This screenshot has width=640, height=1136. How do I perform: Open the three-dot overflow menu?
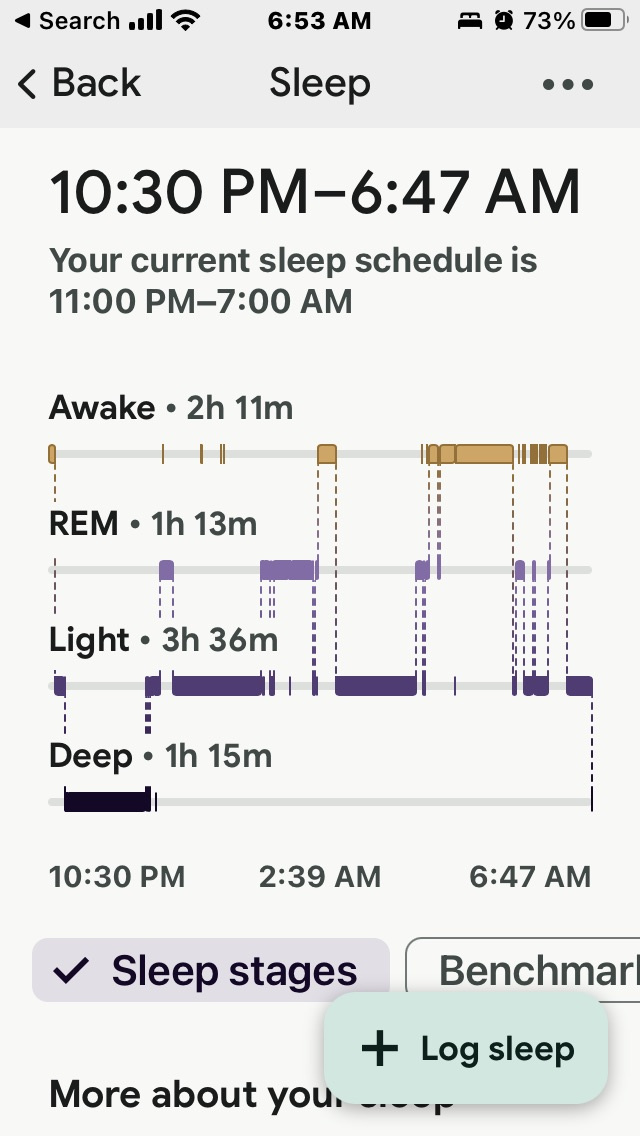pos(568,85)
